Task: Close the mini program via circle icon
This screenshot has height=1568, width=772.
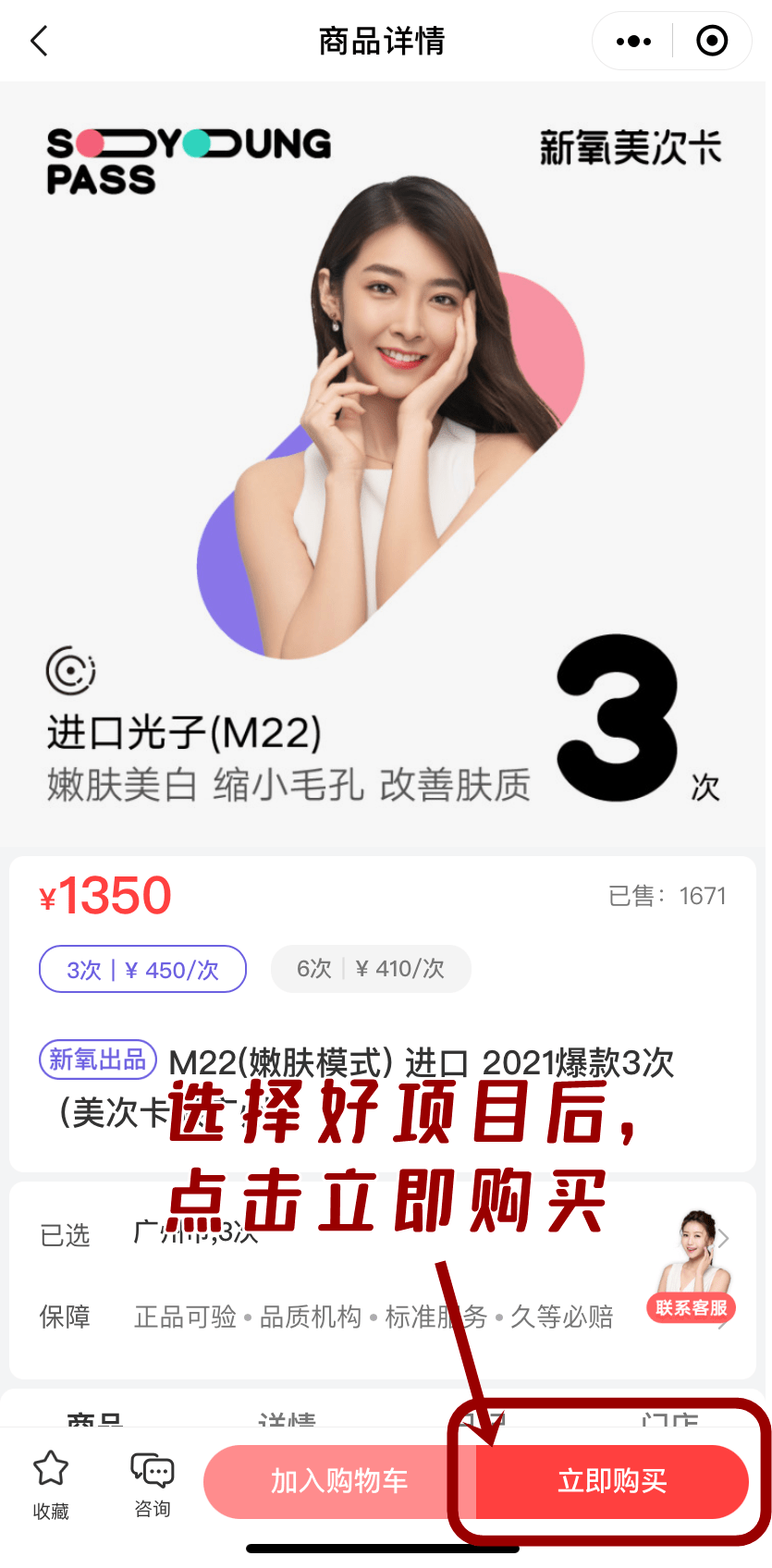Action: [x=712, y=42]
